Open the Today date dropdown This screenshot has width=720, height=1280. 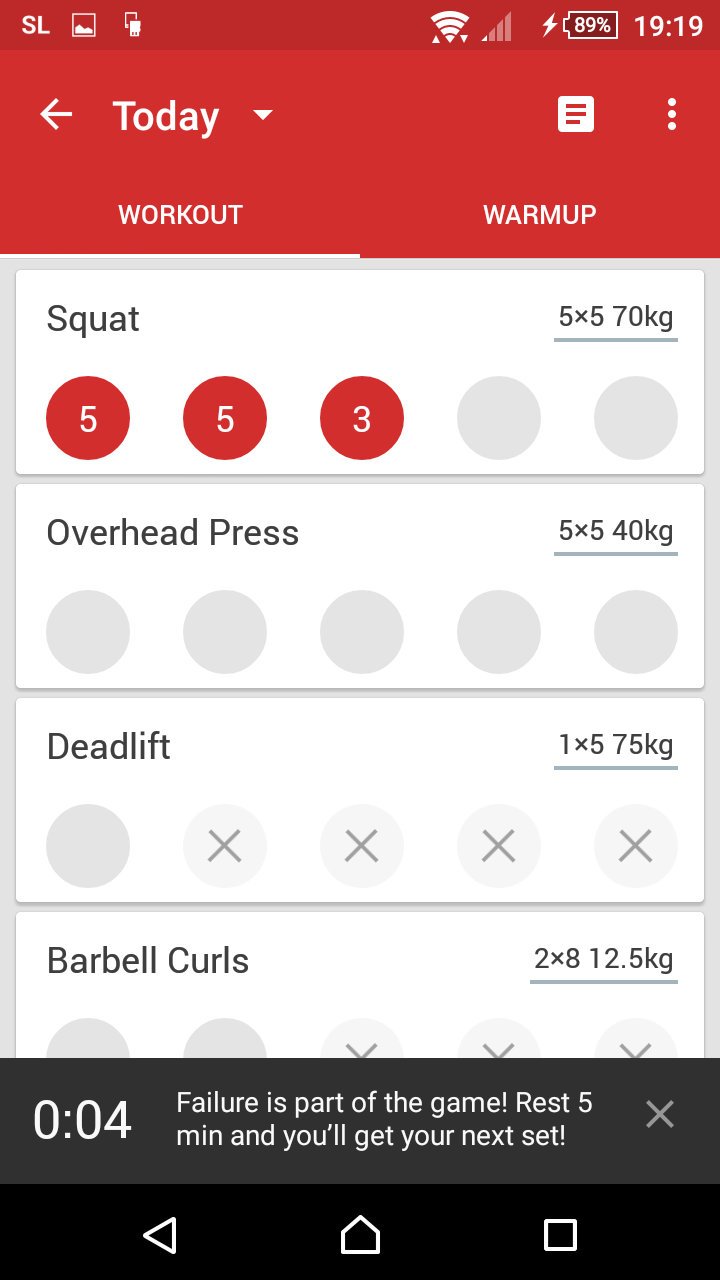192,116
